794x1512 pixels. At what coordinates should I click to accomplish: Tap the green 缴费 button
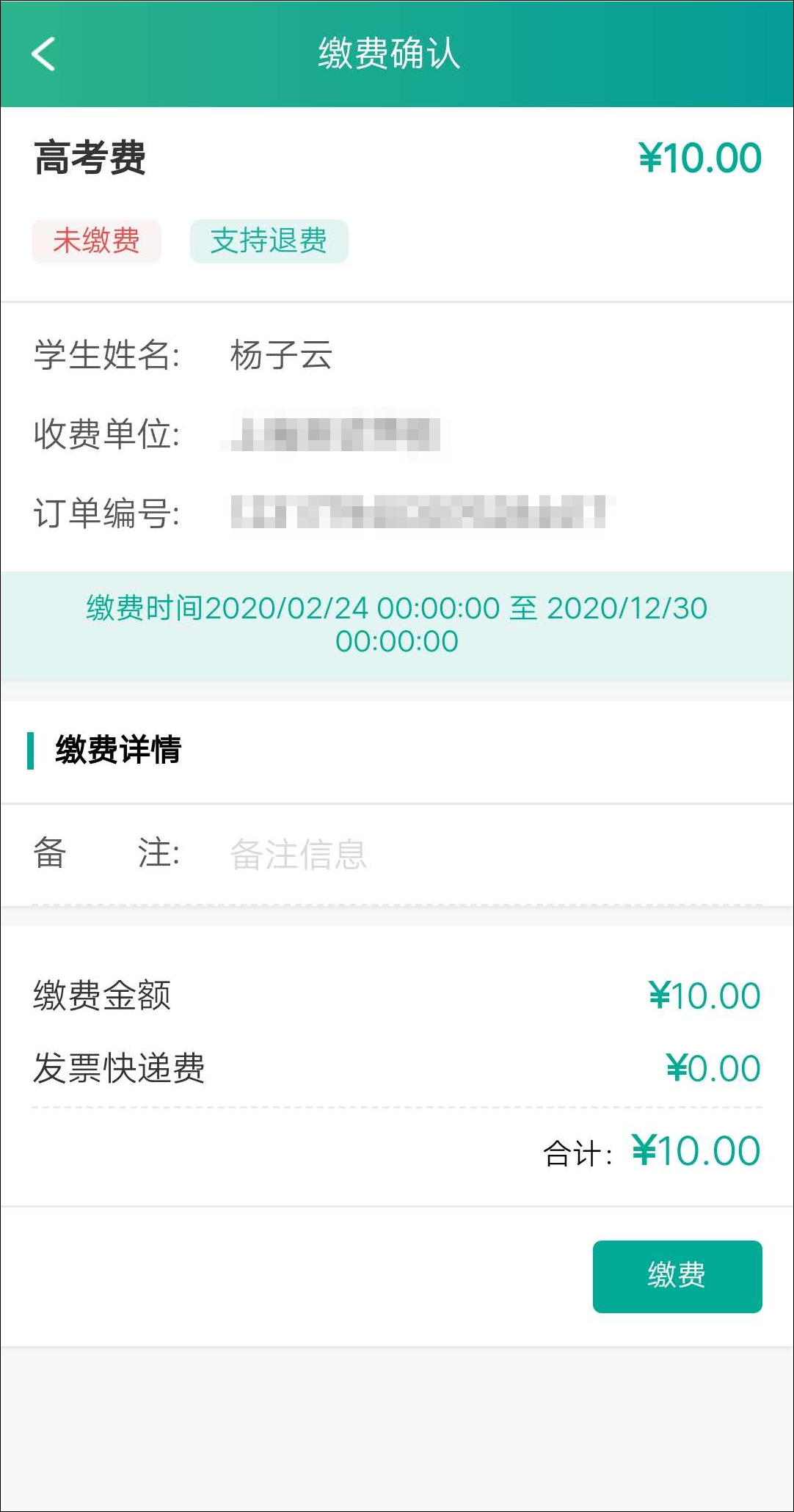(x=677, y=1276)
